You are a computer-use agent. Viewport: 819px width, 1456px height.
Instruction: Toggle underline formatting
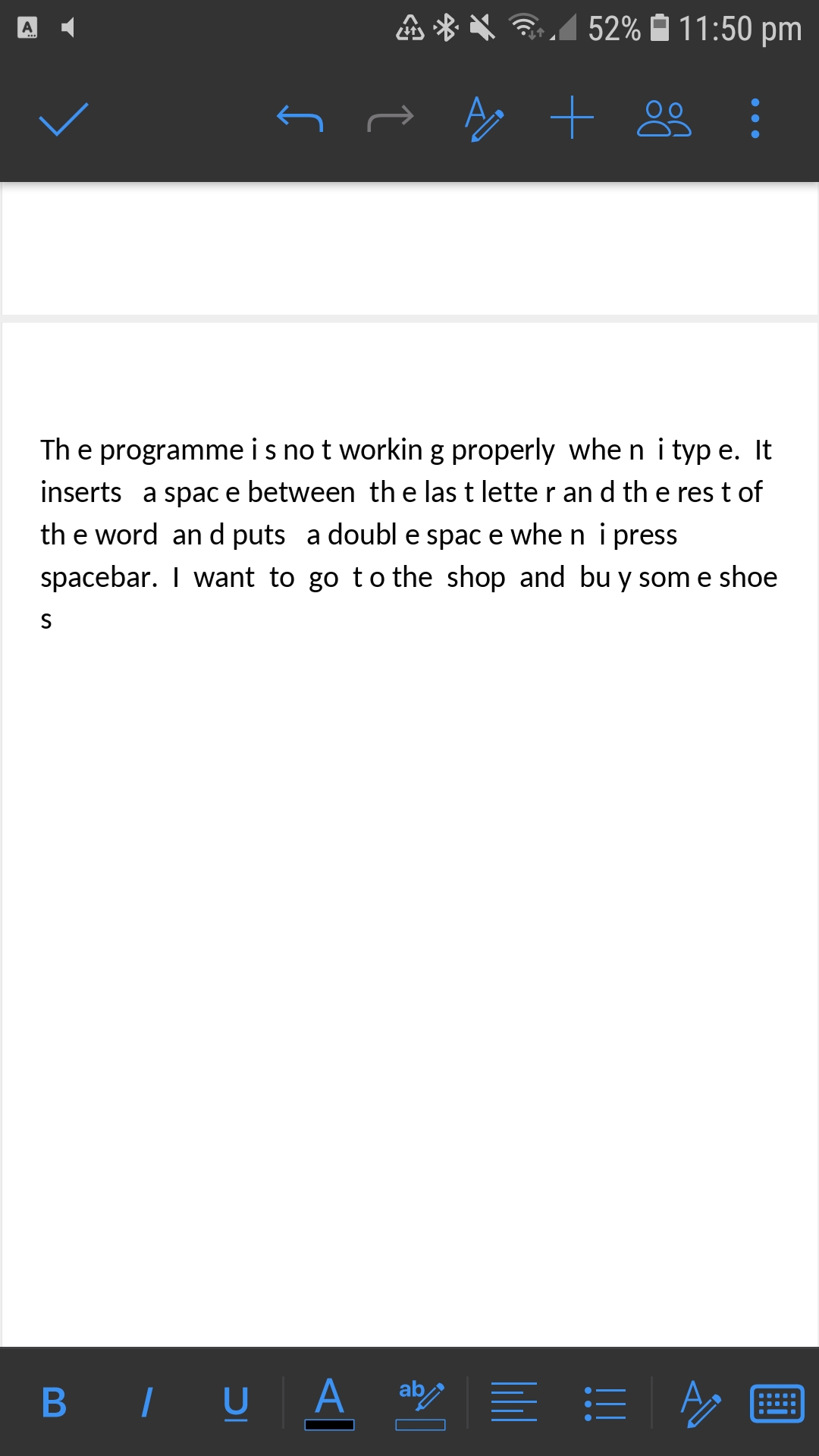[236, 1402]
